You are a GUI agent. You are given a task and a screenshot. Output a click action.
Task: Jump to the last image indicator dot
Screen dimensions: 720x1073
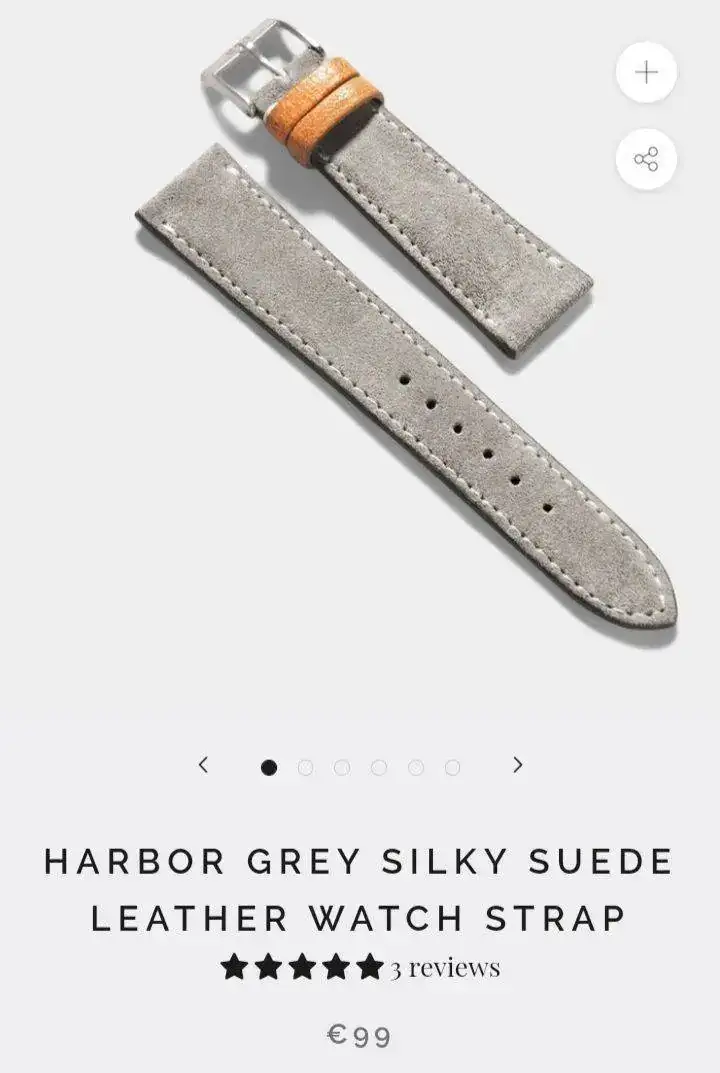pyautogui.click(x=452, y=767)
